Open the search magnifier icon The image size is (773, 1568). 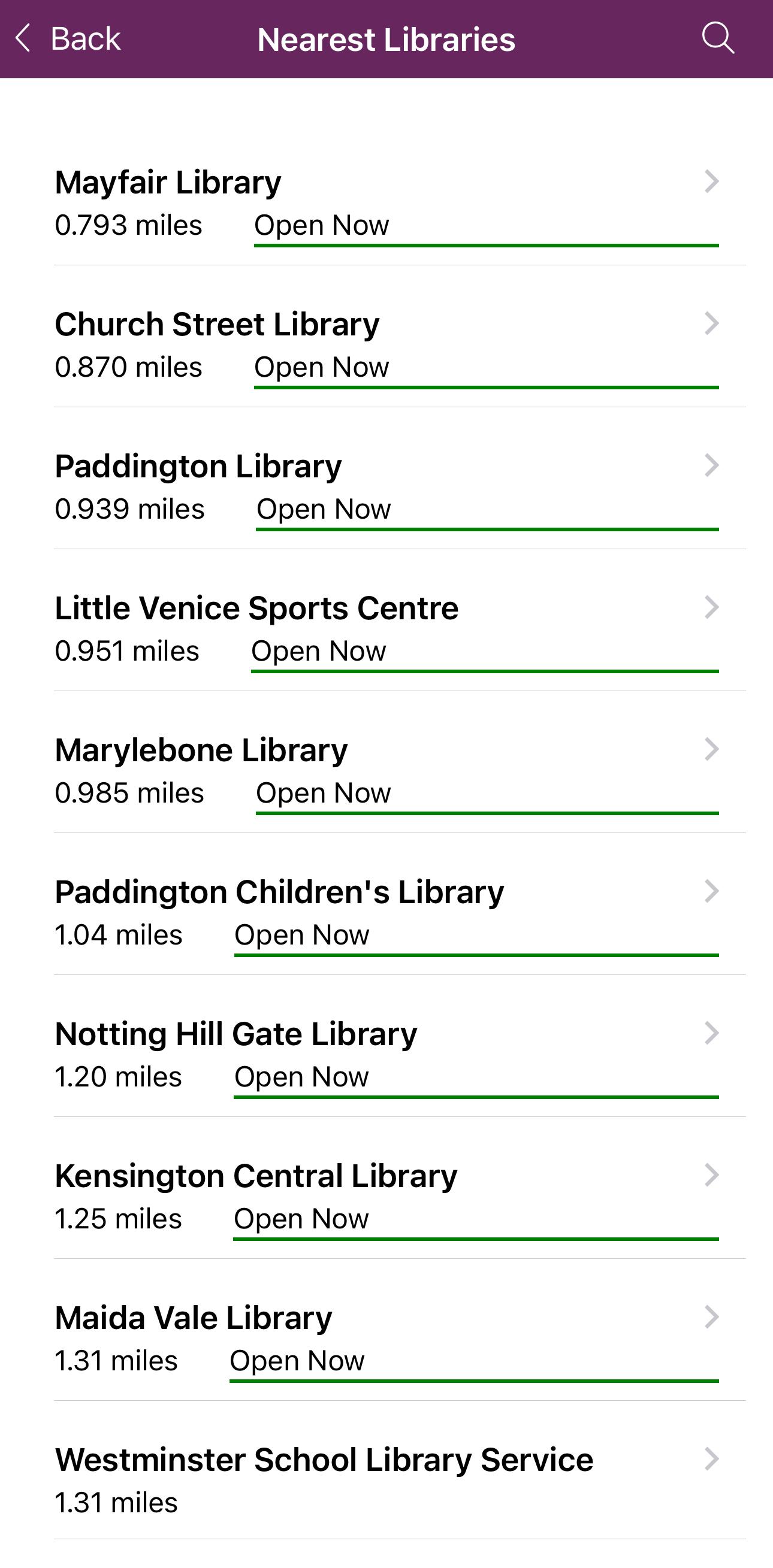click(x=717, y=38)
